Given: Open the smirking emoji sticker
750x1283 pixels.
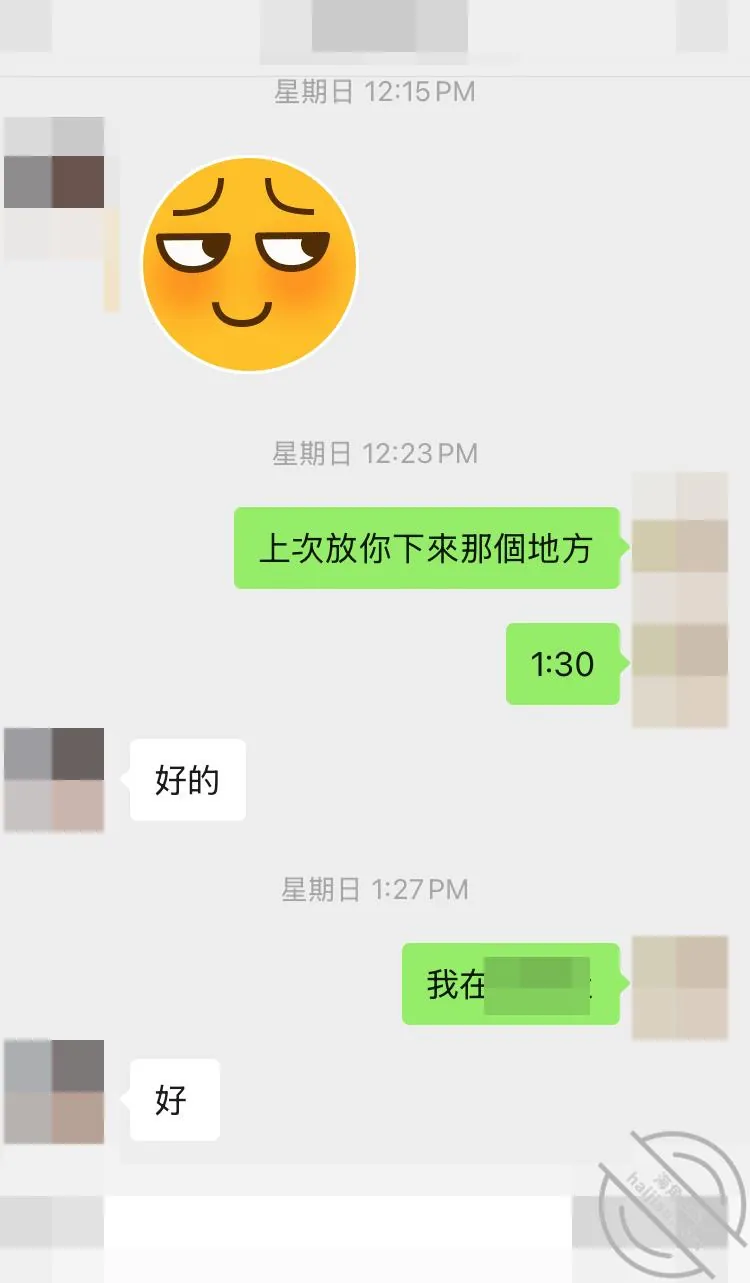Looking at the screenshot, I should 249,264.
